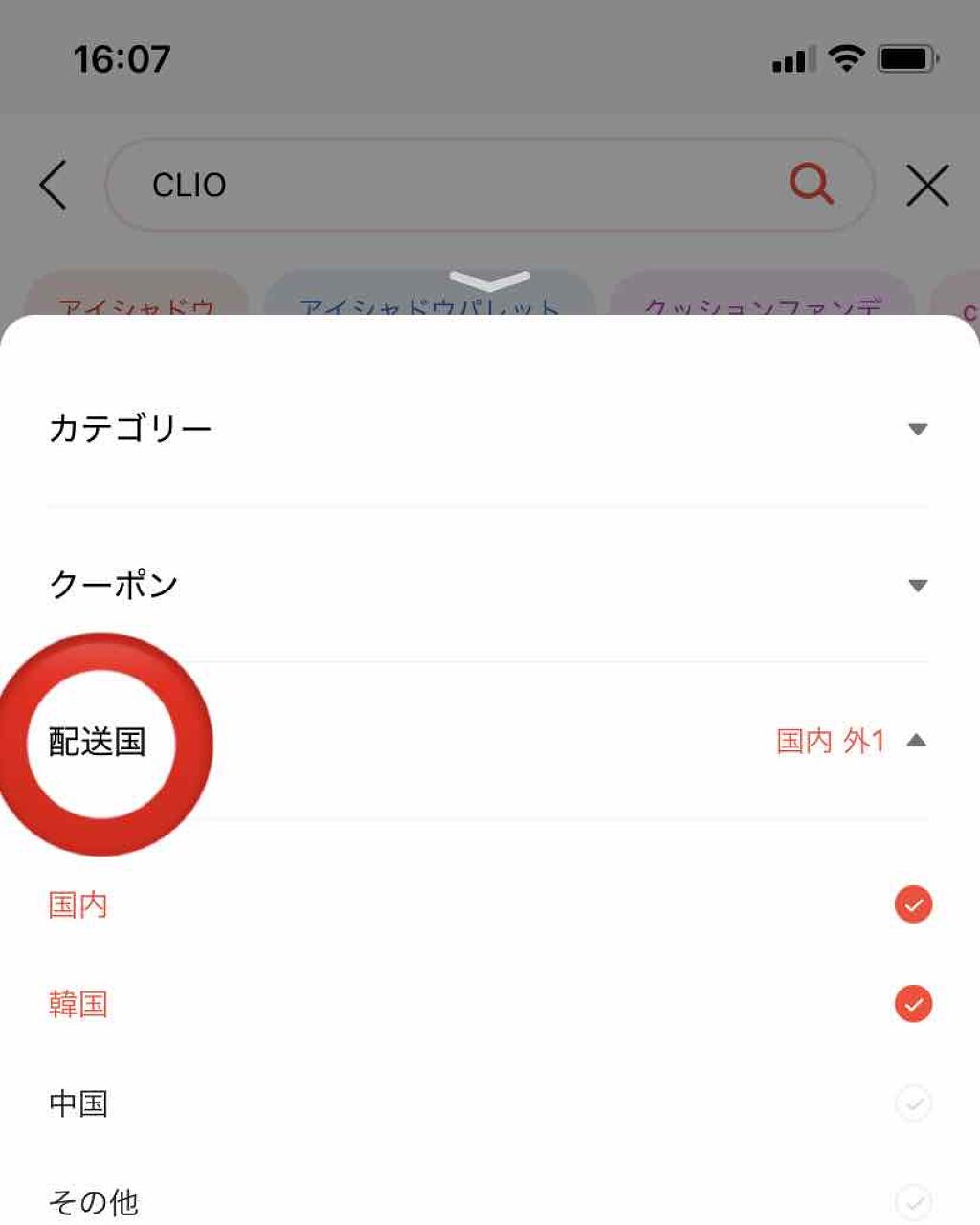This screenshot has height=1225, width=980.
Task: Tap the checked 韓国 circle icon
Action: pyautogui.click(x=912, y=1004)
